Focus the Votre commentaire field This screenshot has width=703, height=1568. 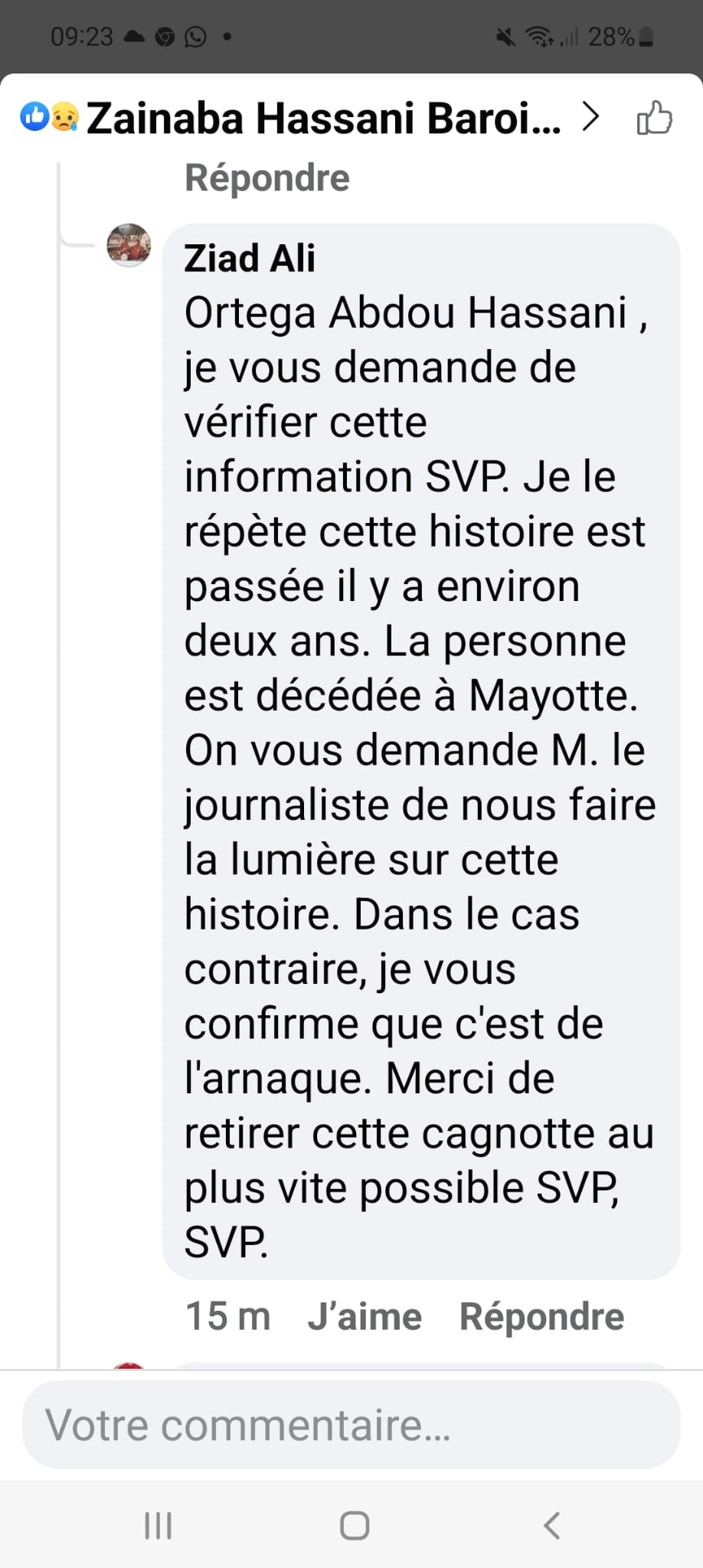[351, 1425]
